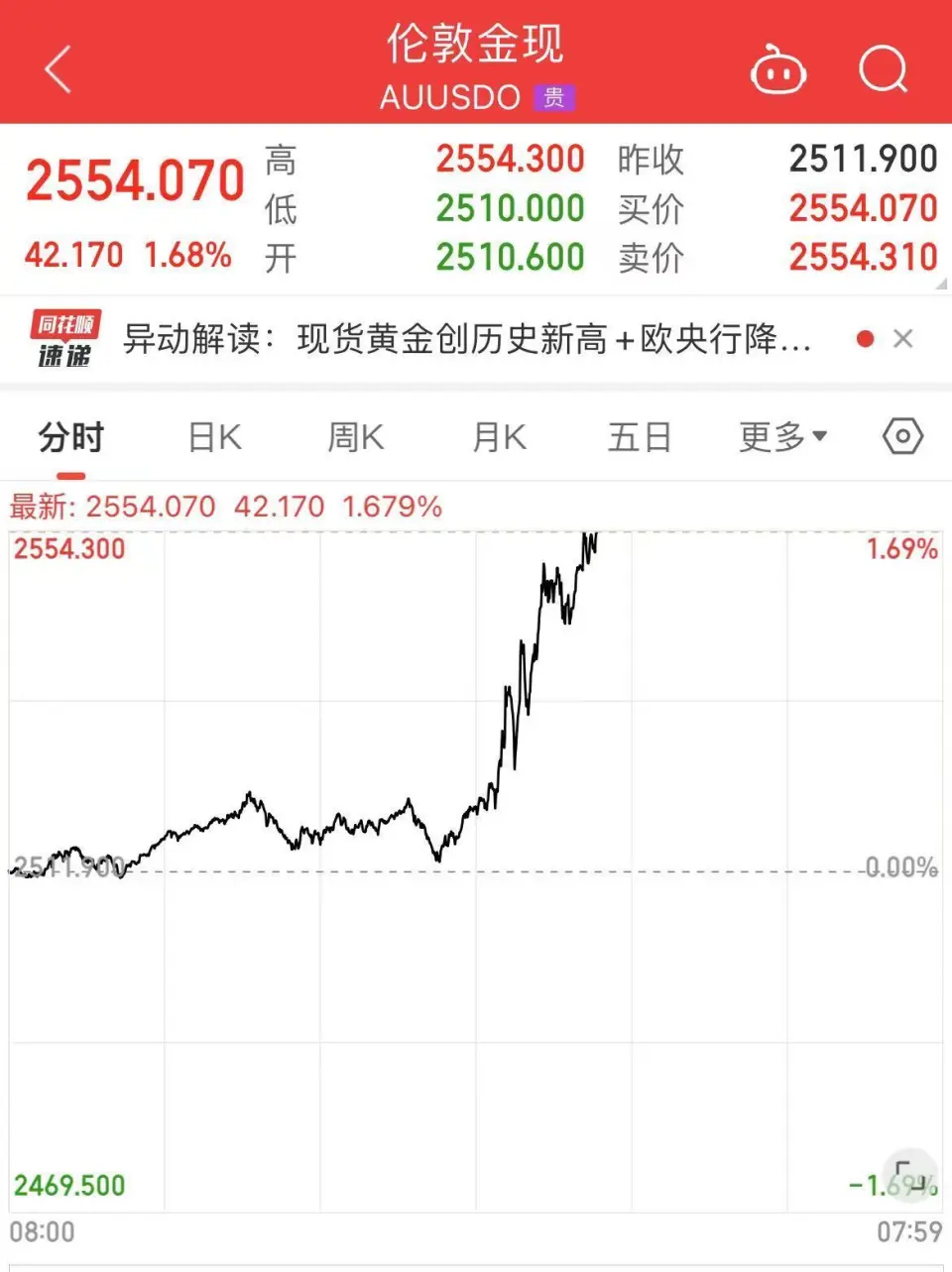Switch to the 分时 chart tab

pos(70,437)
